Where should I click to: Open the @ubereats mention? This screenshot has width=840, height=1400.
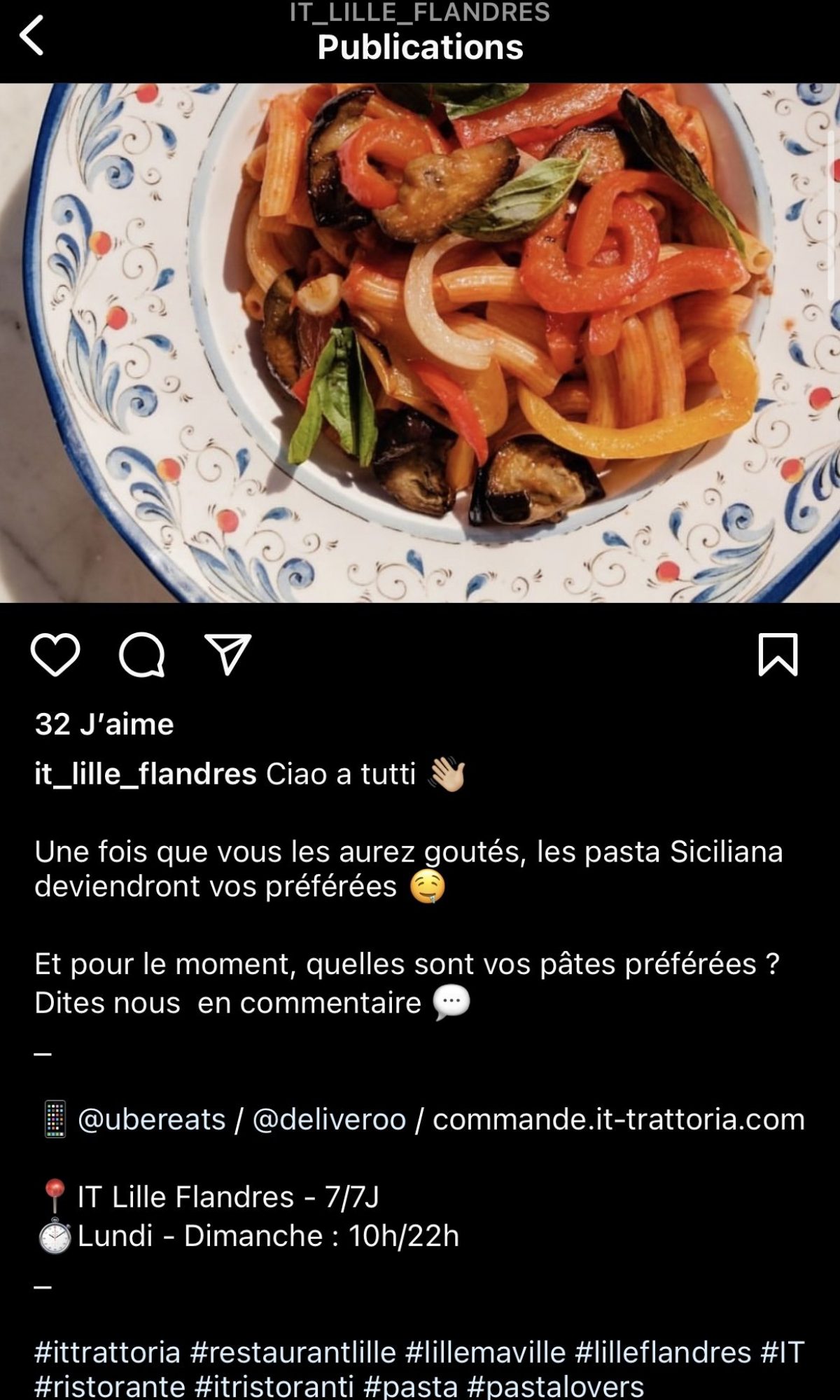(x=152, y=1119)
